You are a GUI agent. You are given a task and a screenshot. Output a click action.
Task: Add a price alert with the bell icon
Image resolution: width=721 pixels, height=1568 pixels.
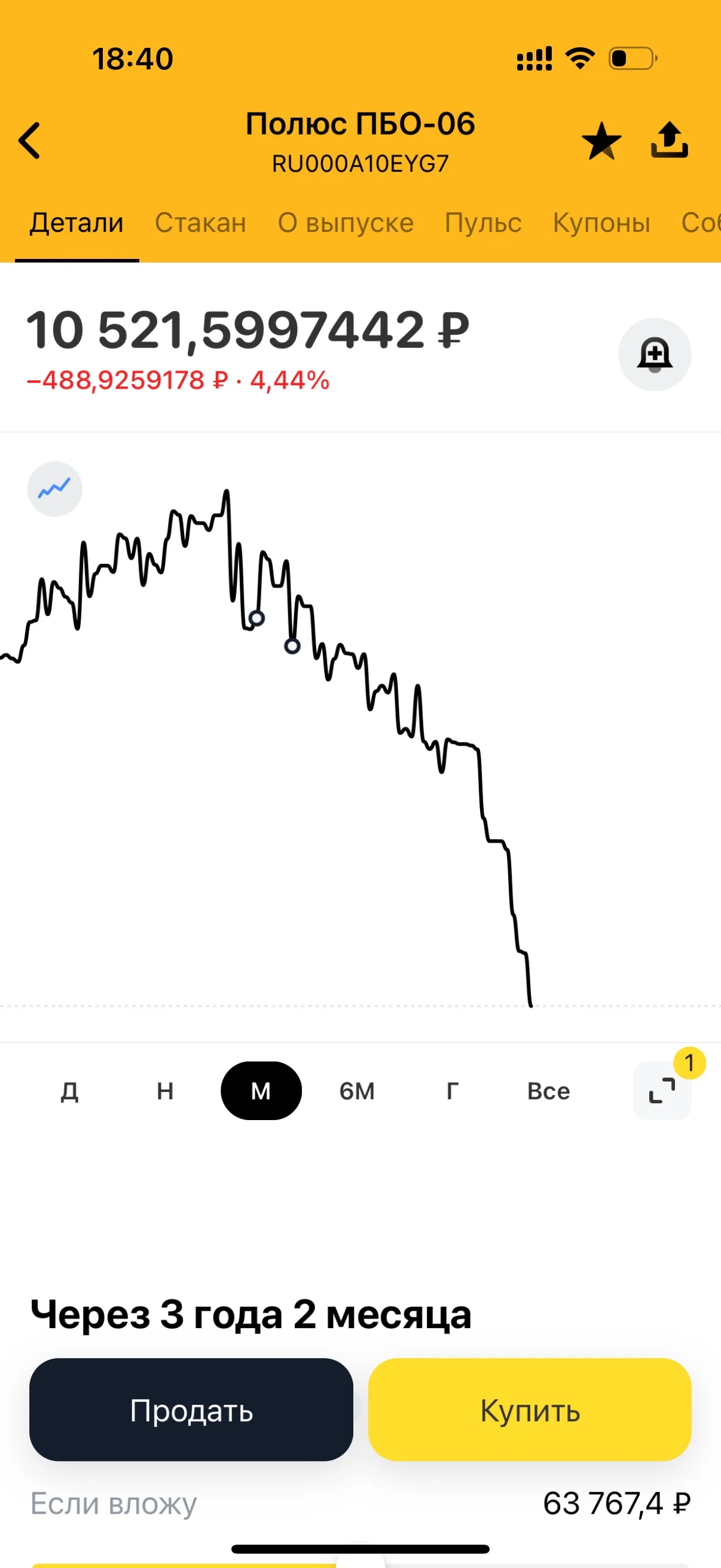point(655,354)
